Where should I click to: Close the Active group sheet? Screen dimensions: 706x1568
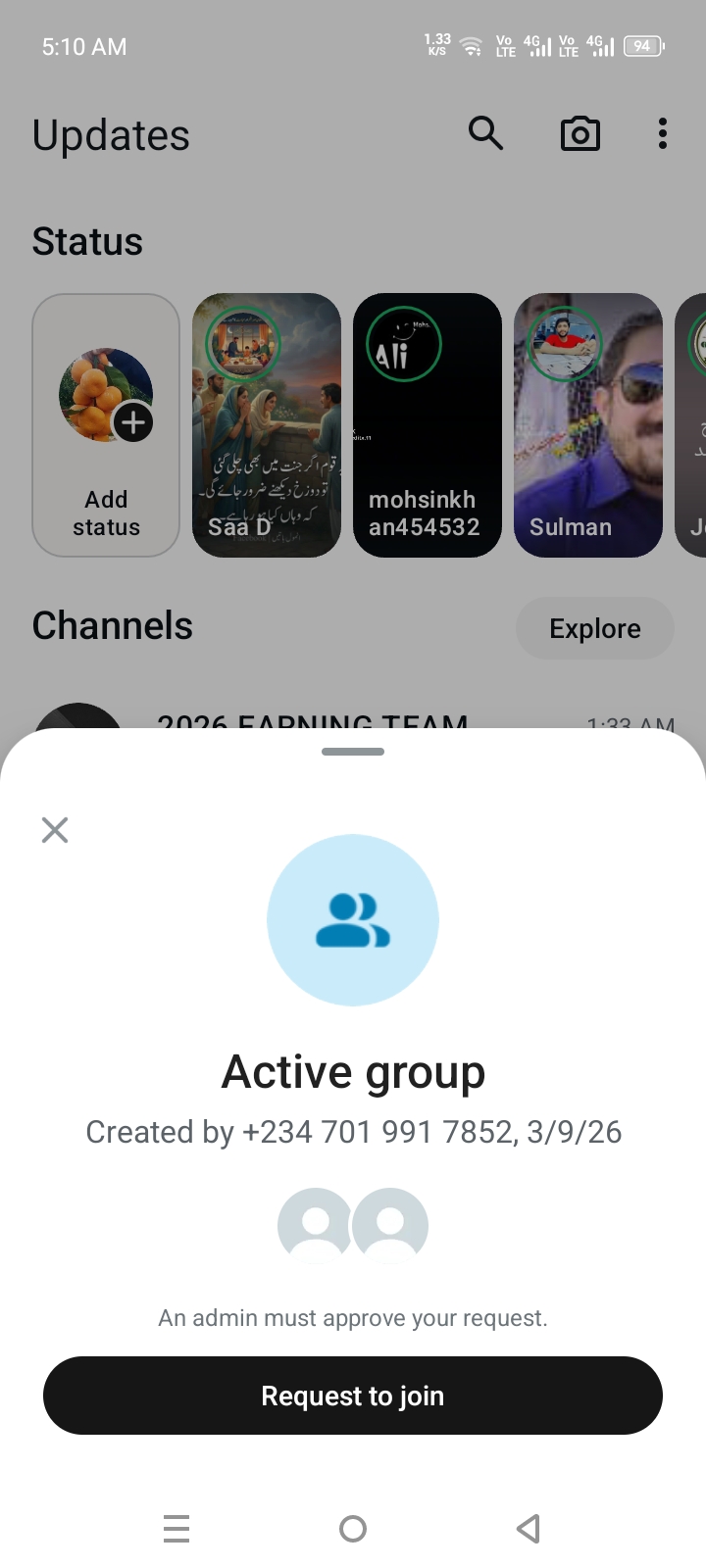click(x=55, y=830)
